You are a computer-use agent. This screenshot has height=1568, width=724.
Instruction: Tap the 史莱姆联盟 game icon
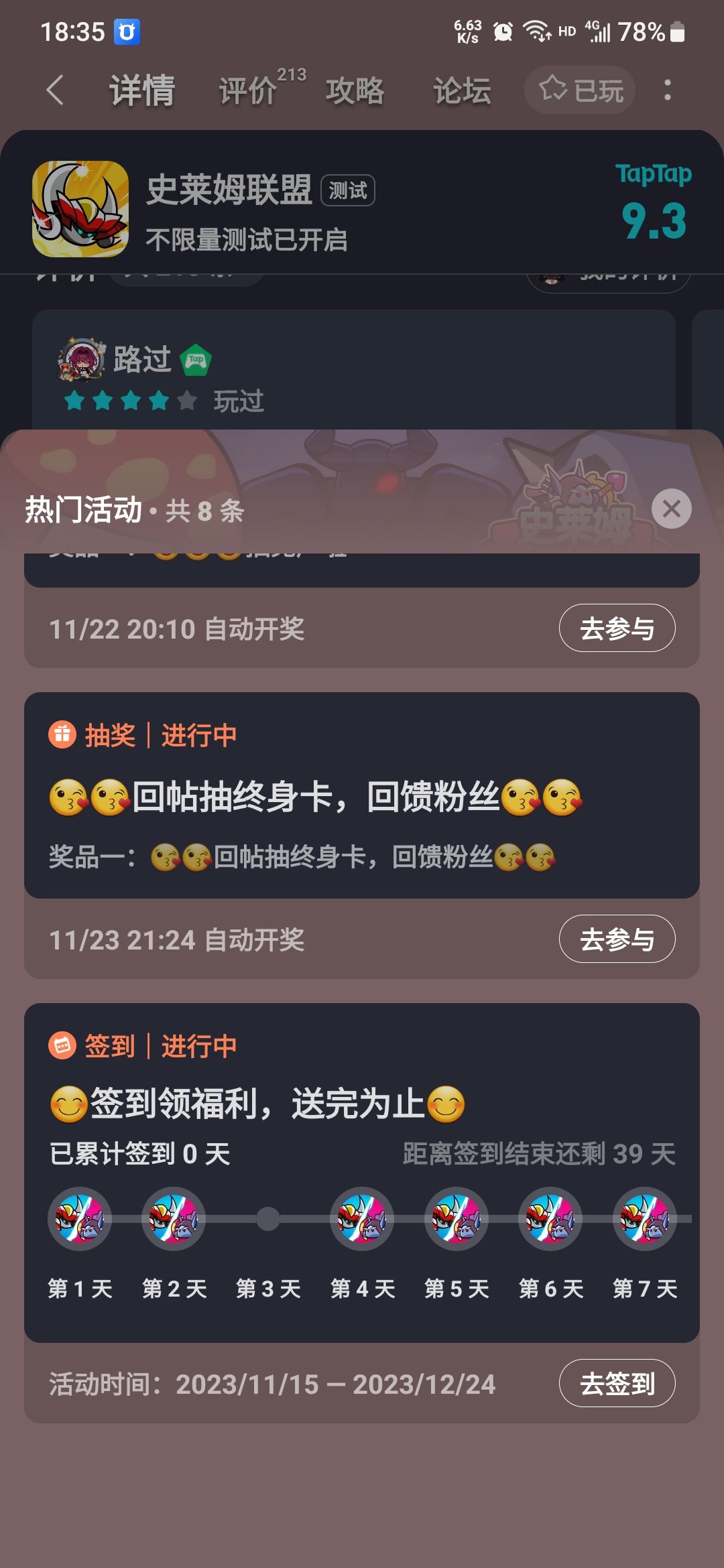coord(80,208)
